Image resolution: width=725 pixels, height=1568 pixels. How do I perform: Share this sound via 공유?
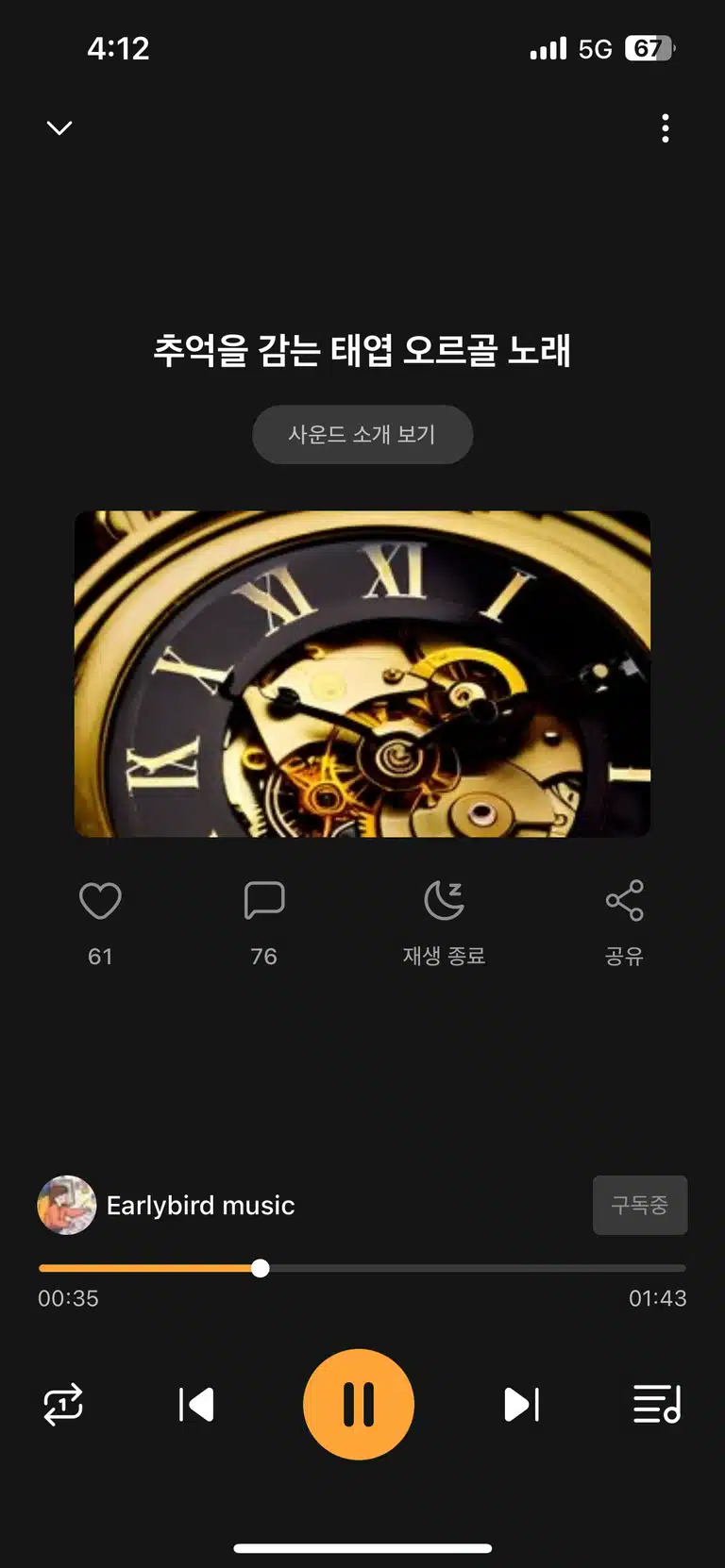coord(624,901)
